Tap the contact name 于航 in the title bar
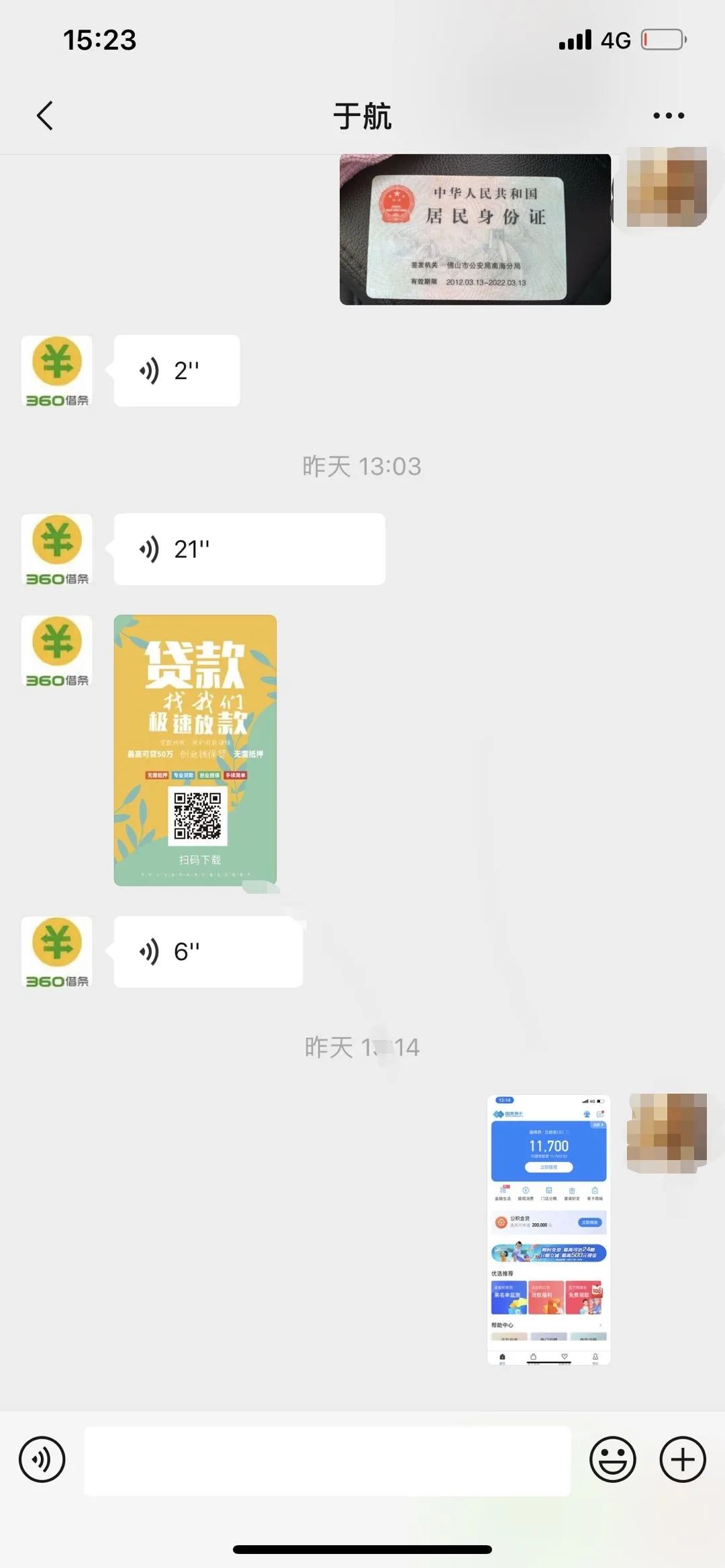725x1568 pixels. pos(362,115)
